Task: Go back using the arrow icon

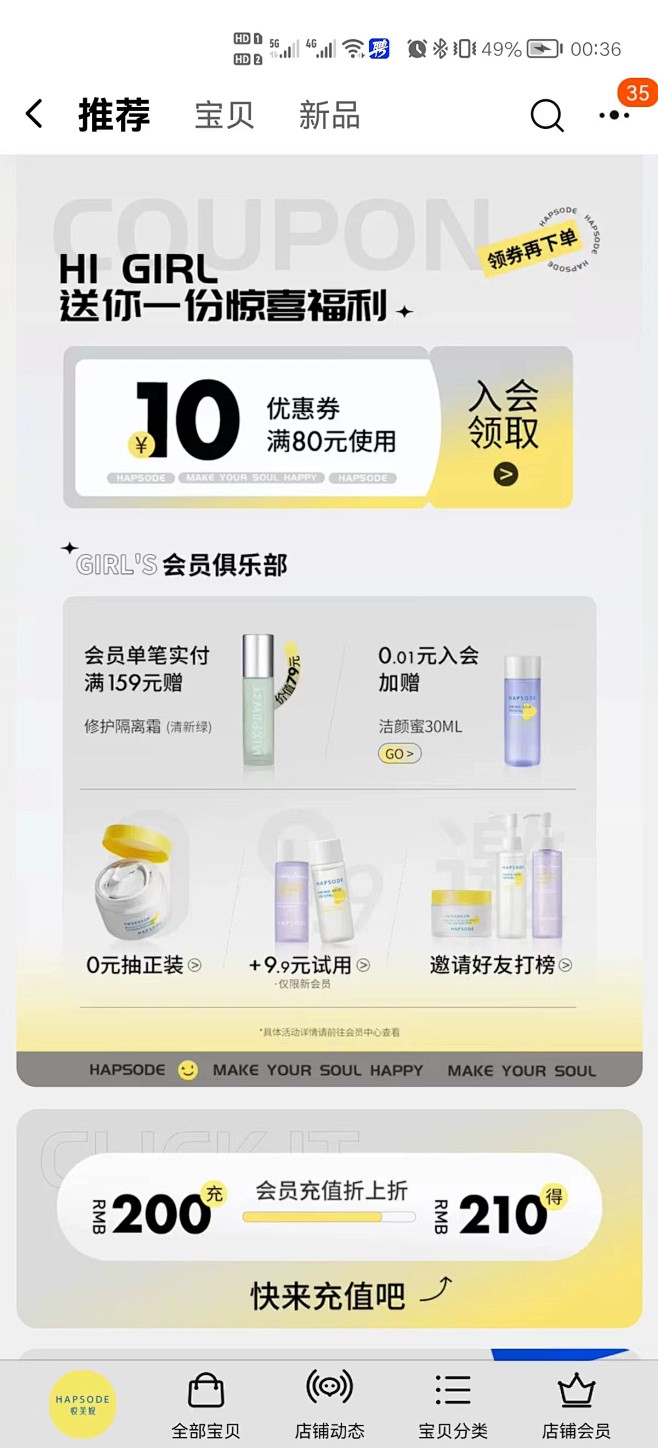Action: (34, 114)
